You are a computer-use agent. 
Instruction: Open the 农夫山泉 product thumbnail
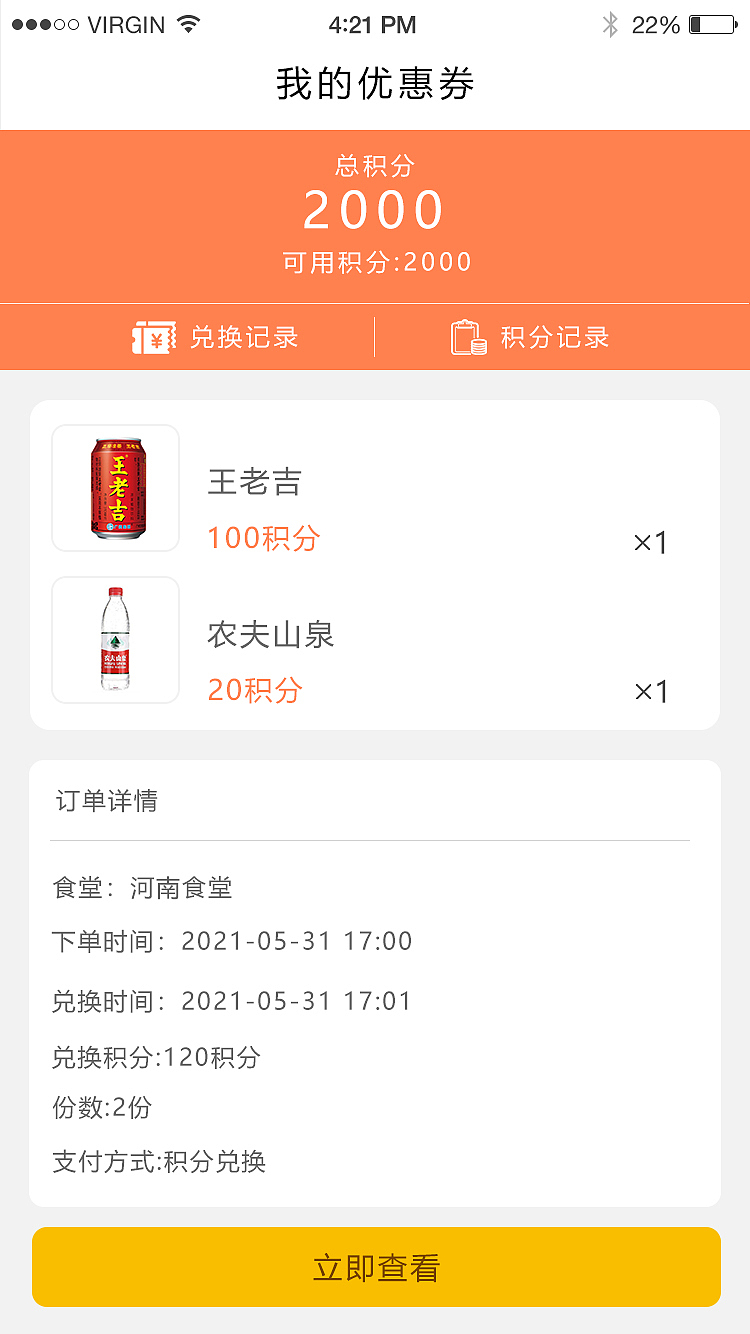[x=115, y=639]
